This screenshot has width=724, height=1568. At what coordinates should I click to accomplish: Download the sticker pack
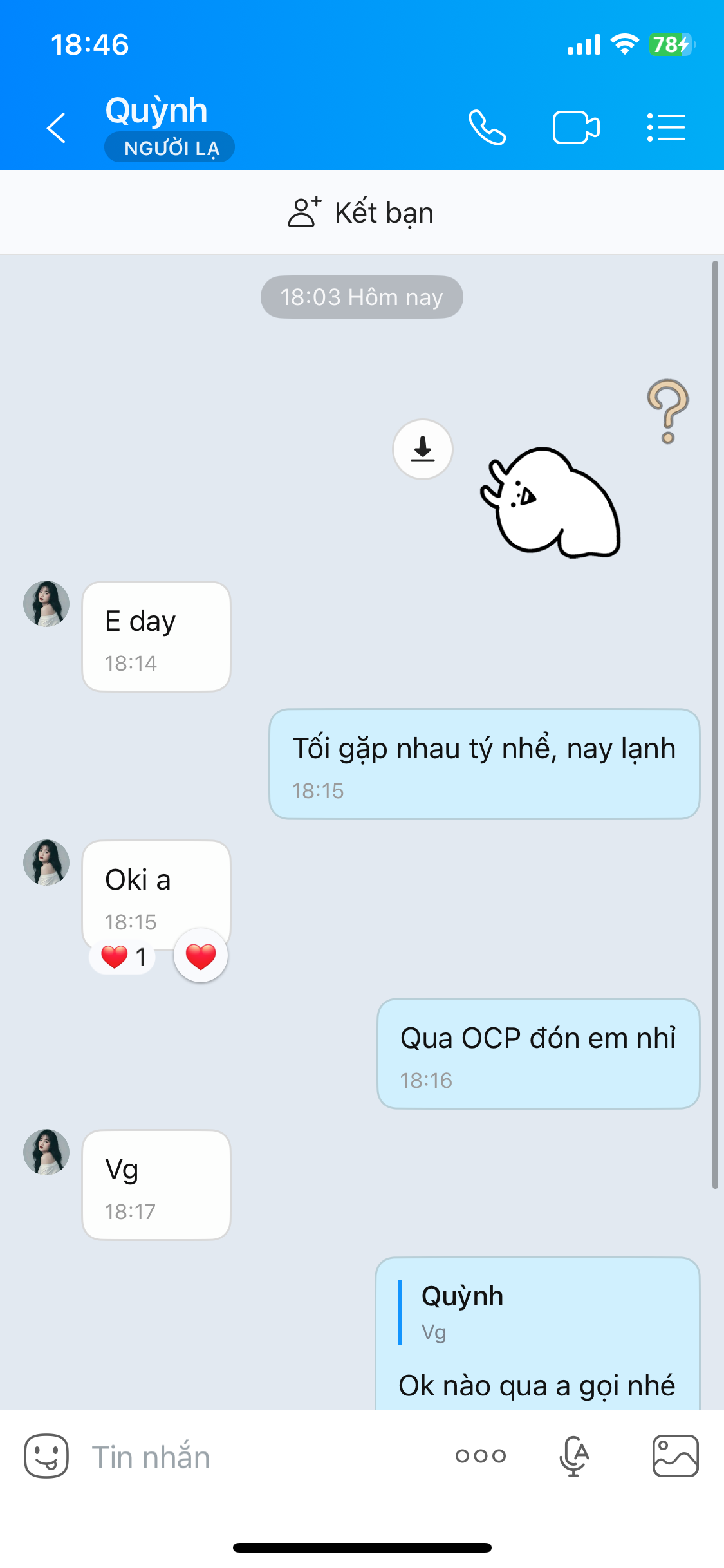[x=423, y=449]
